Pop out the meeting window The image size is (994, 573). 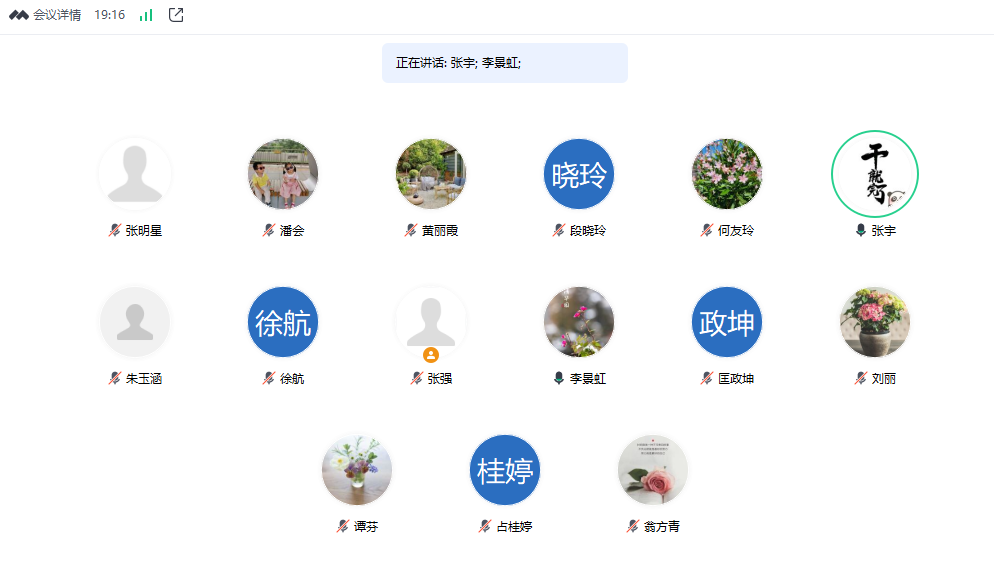coord(176,15)
